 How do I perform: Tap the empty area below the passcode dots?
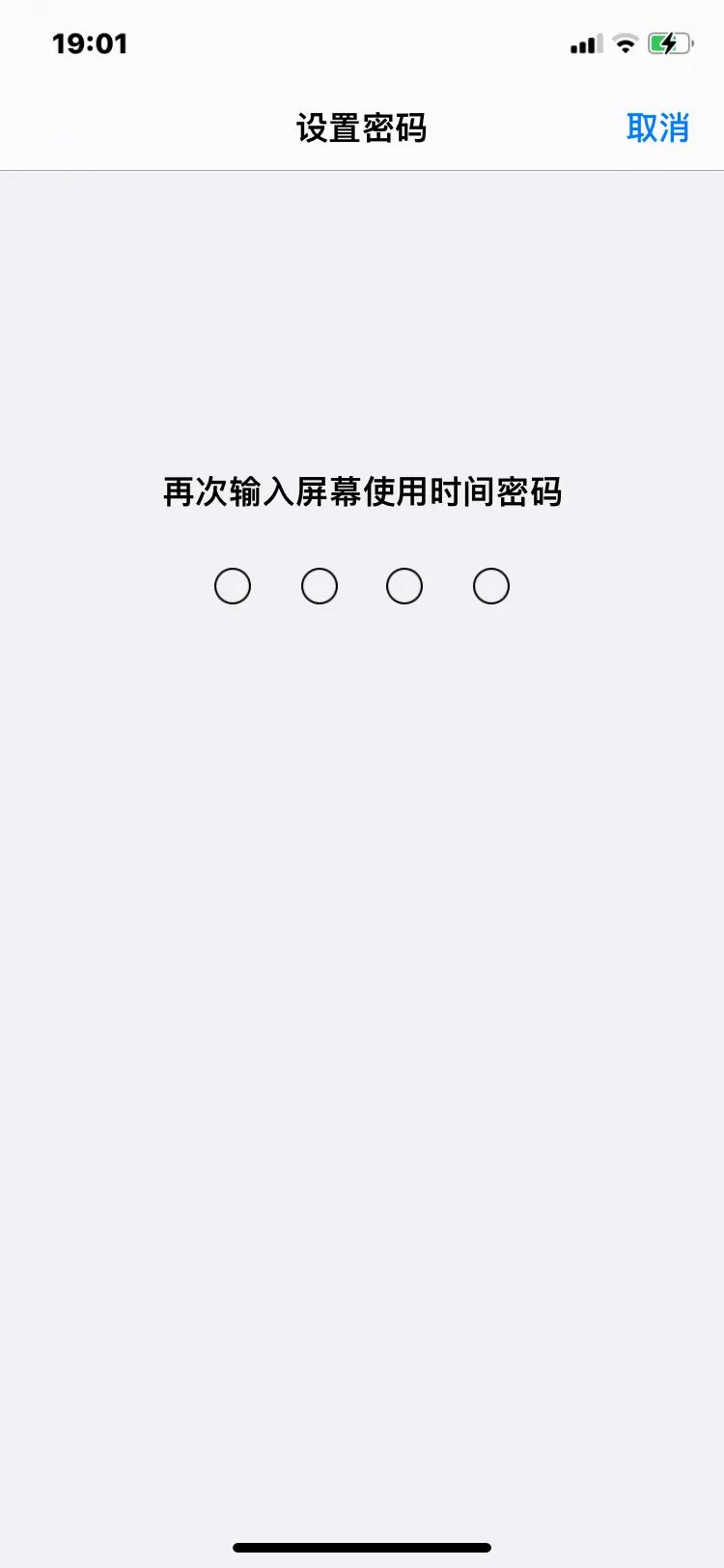coord(361,869)
